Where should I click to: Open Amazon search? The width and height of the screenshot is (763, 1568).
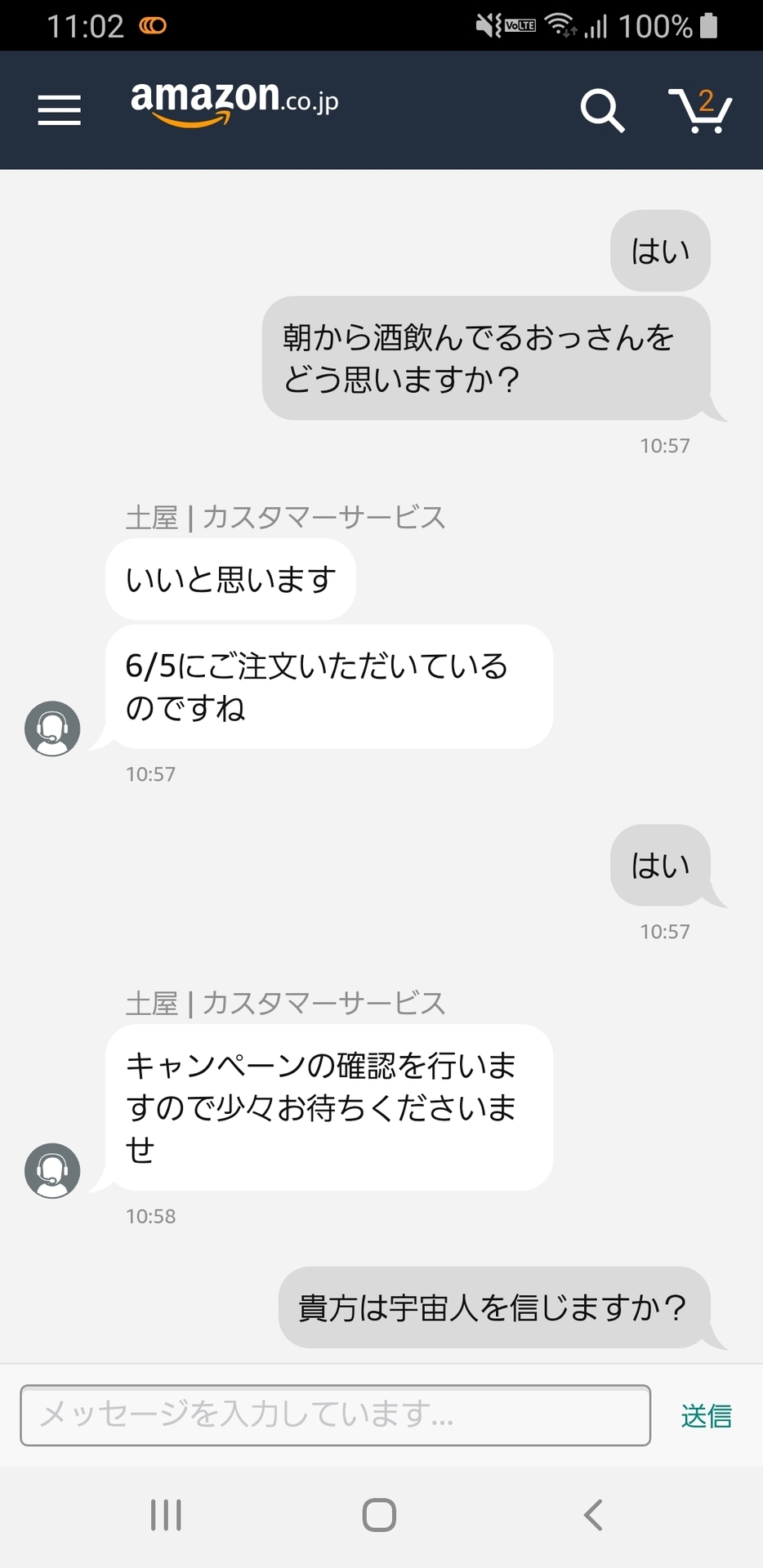(x=602, y=110)
